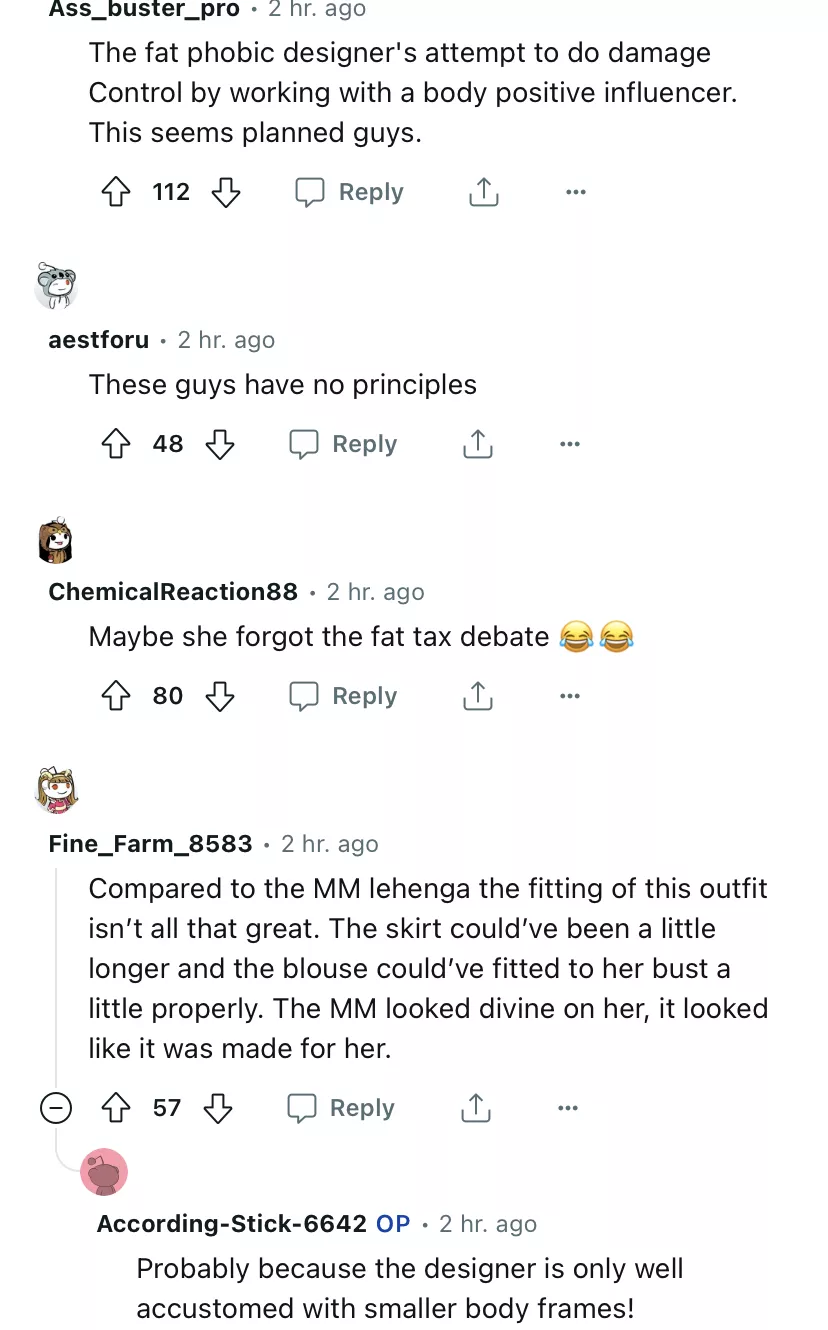Open aestforu's profile
The height and width of the screenshot is (1330, 828).
tap(98, 340)
